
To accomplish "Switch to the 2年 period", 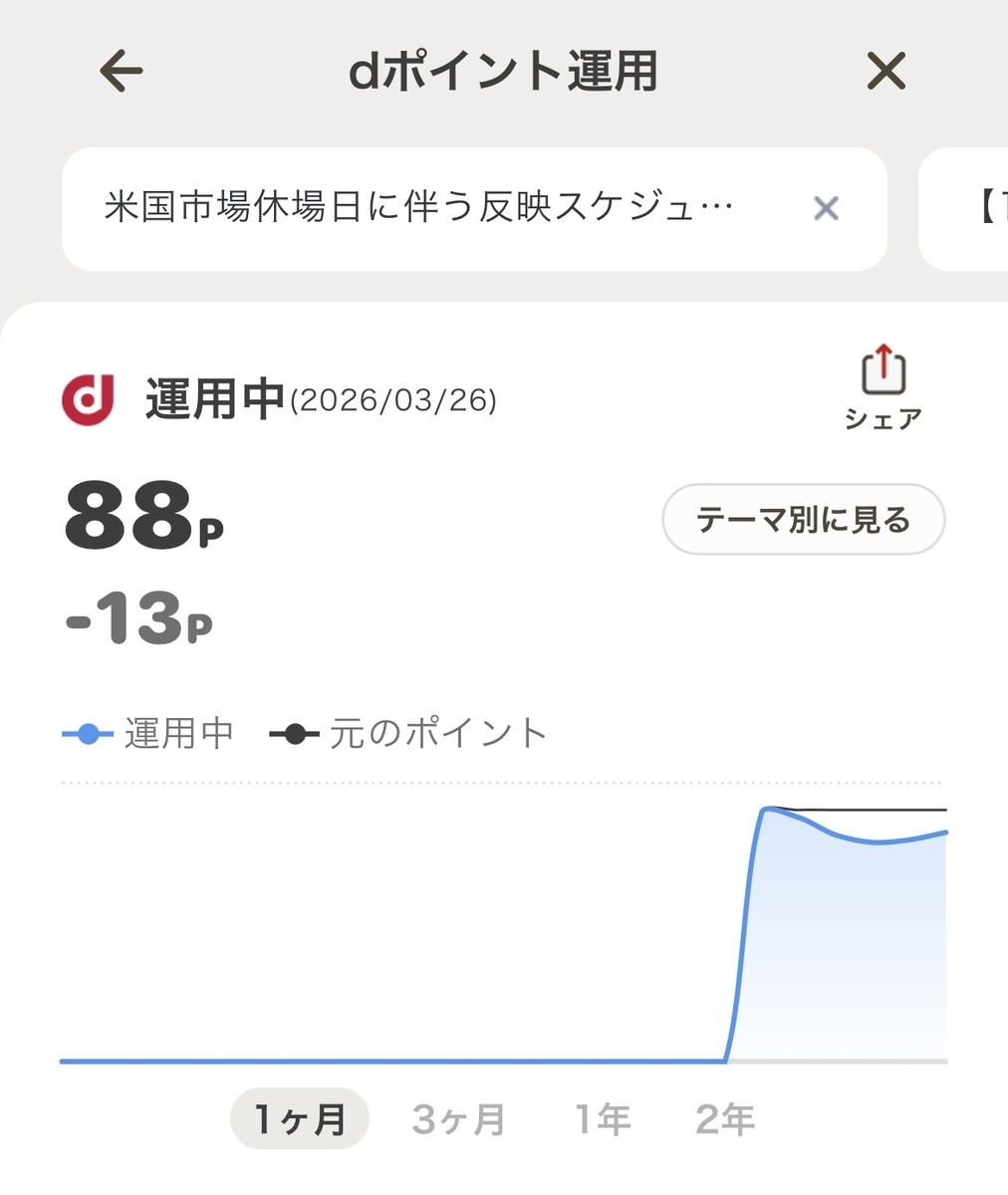I will pos(725,1119).
